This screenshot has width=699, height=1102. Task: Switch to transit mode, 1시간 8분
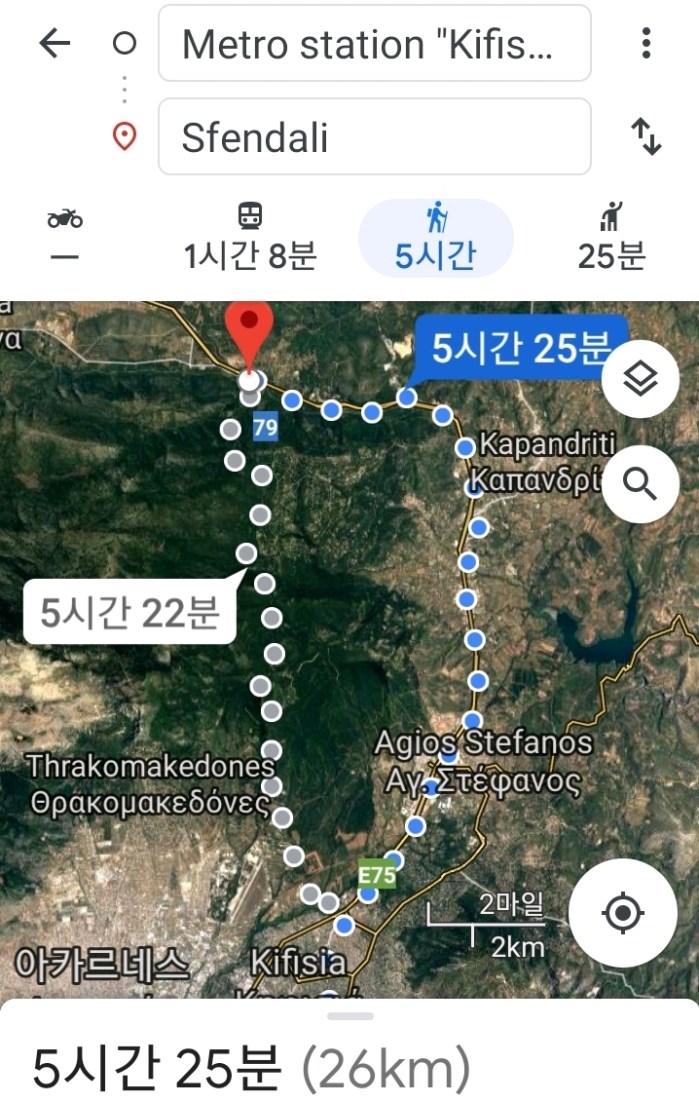pyautogui.click(x=250, y=238)
